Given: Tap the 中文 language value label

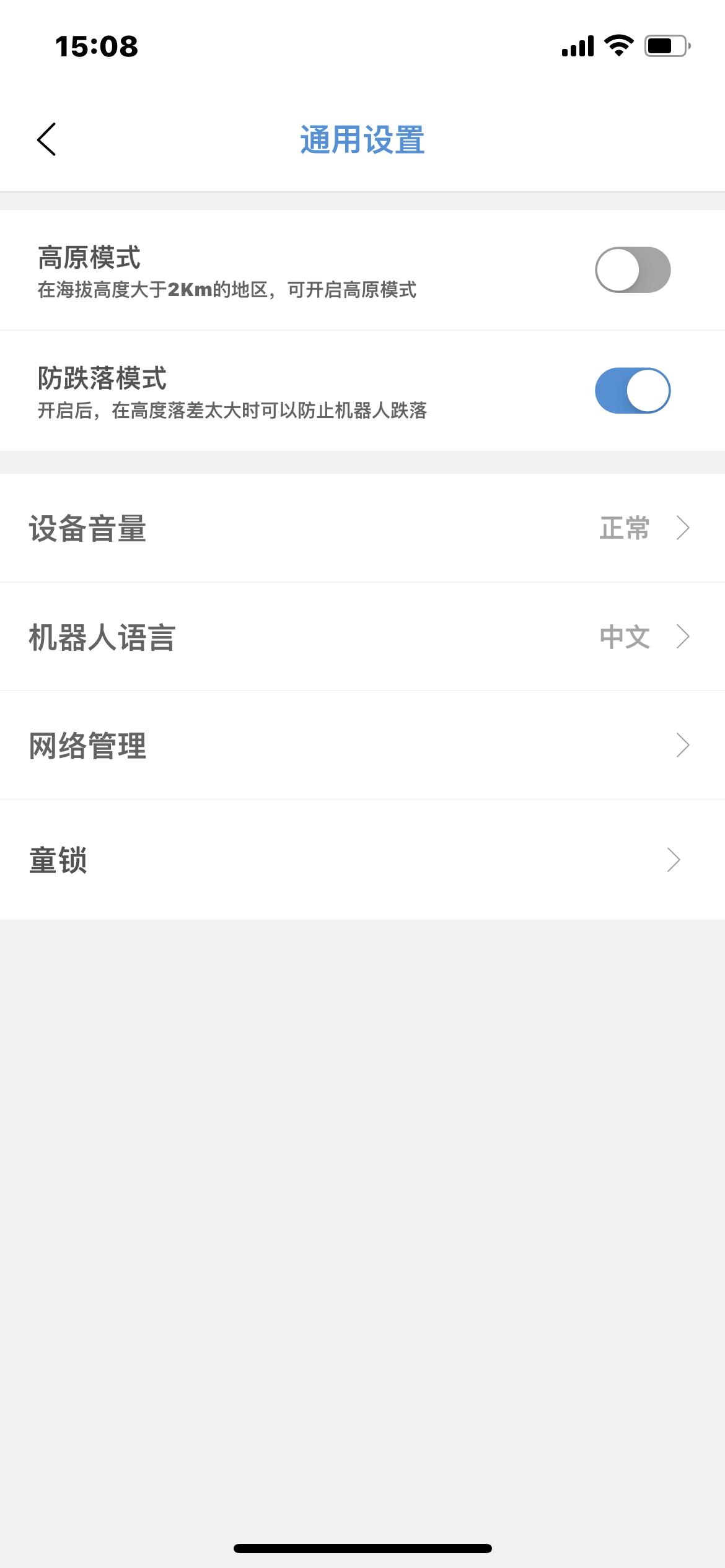Looking at the screenshot, I should (x=625, y=635).
